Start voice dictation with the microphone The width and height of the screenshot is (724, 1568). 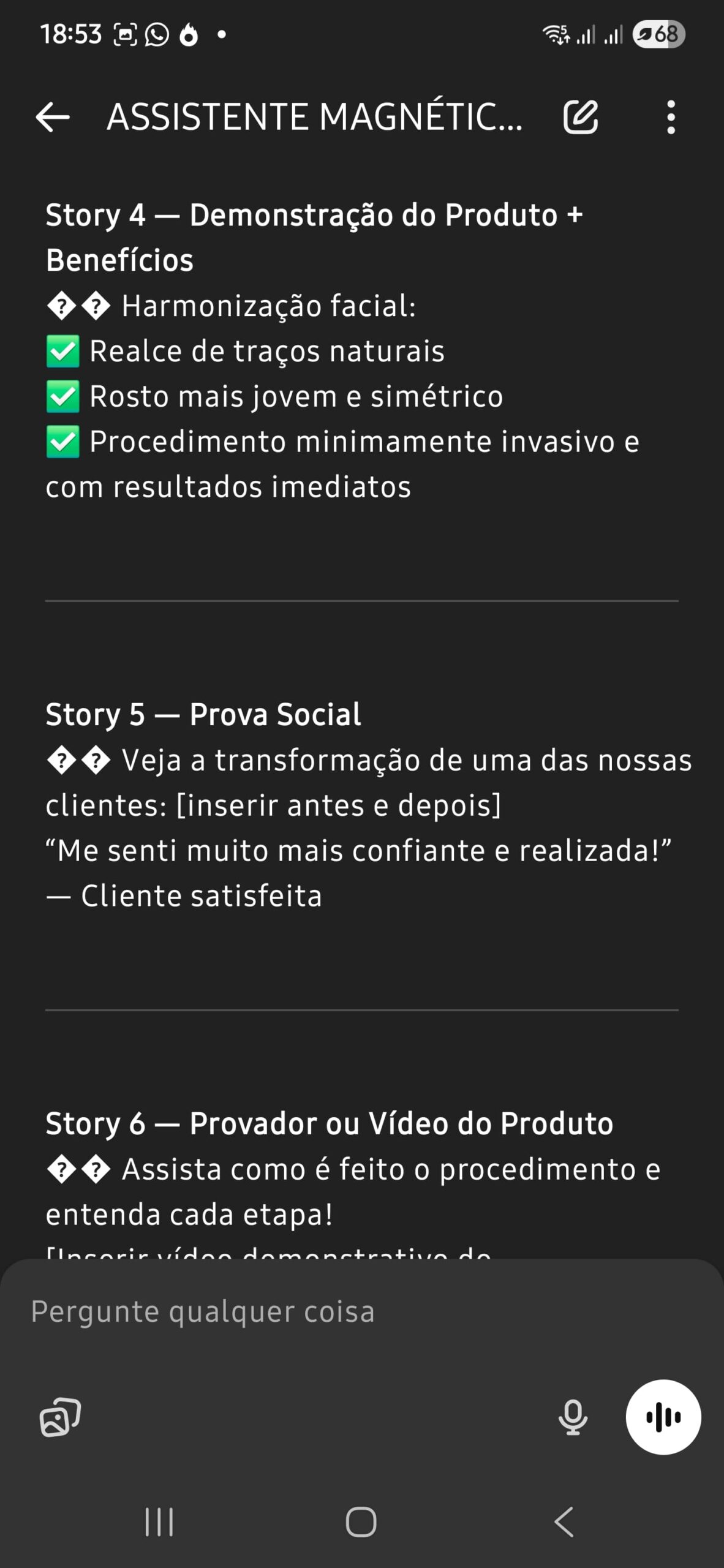[x=573, y=1417]
